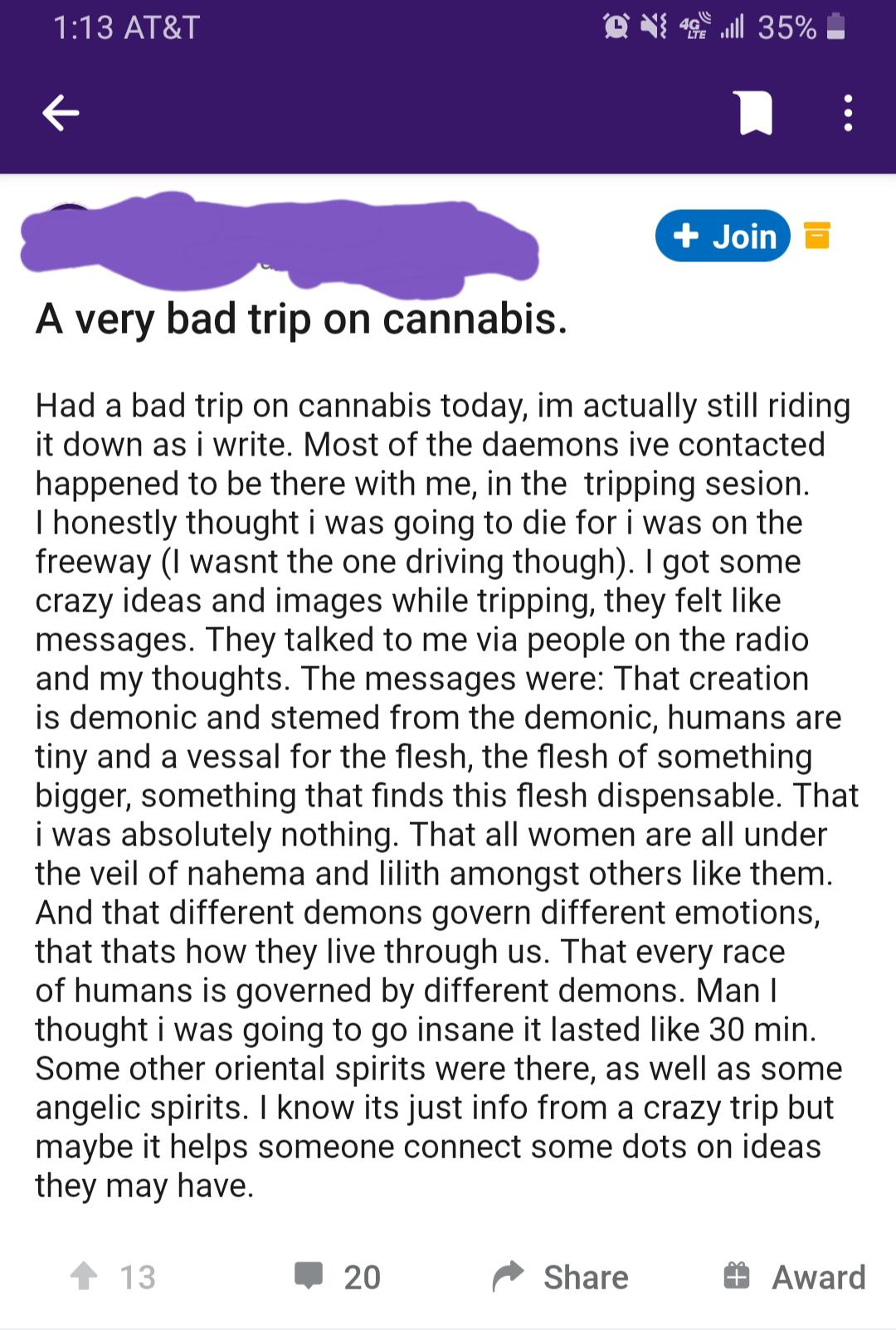Tap the alarm clock icon in the status bar

tap(614, 27)
